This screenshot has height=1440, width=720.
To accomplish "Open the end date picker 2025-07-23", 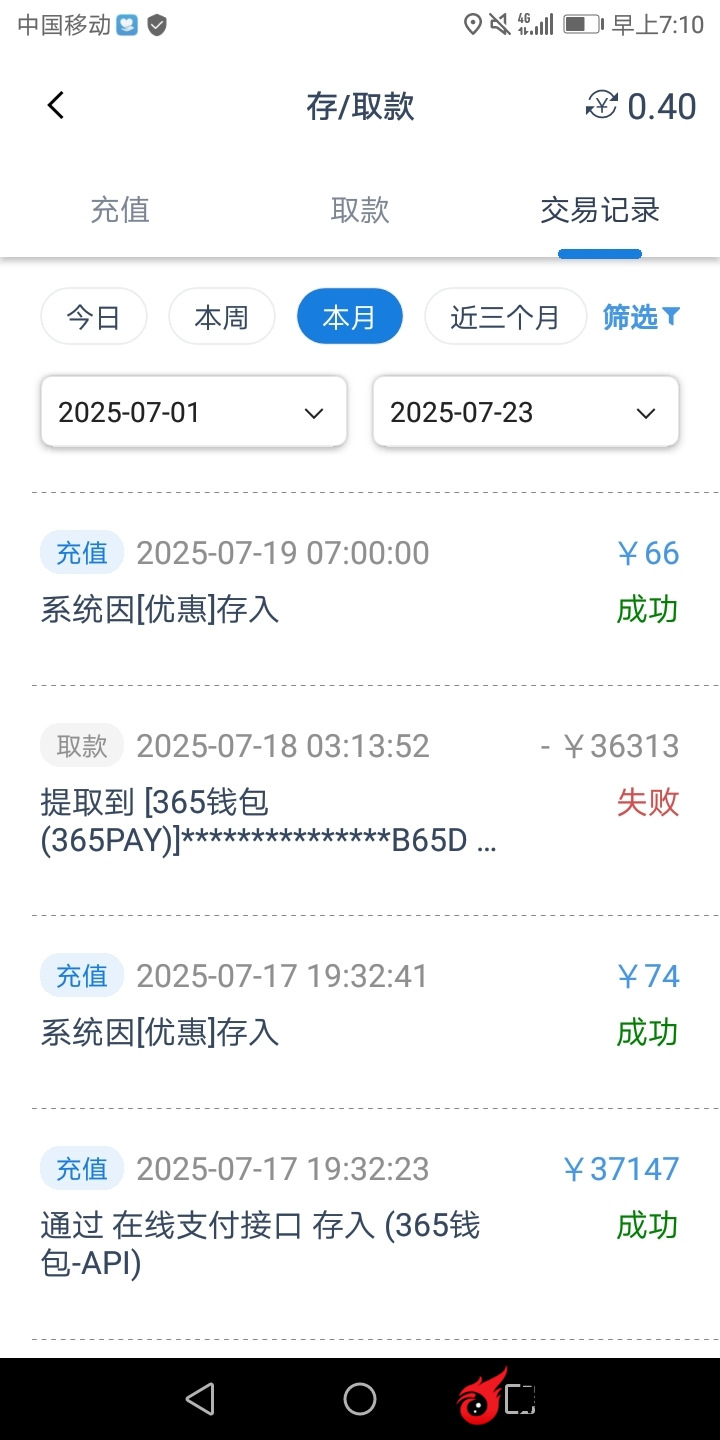I will pos(525,412).
